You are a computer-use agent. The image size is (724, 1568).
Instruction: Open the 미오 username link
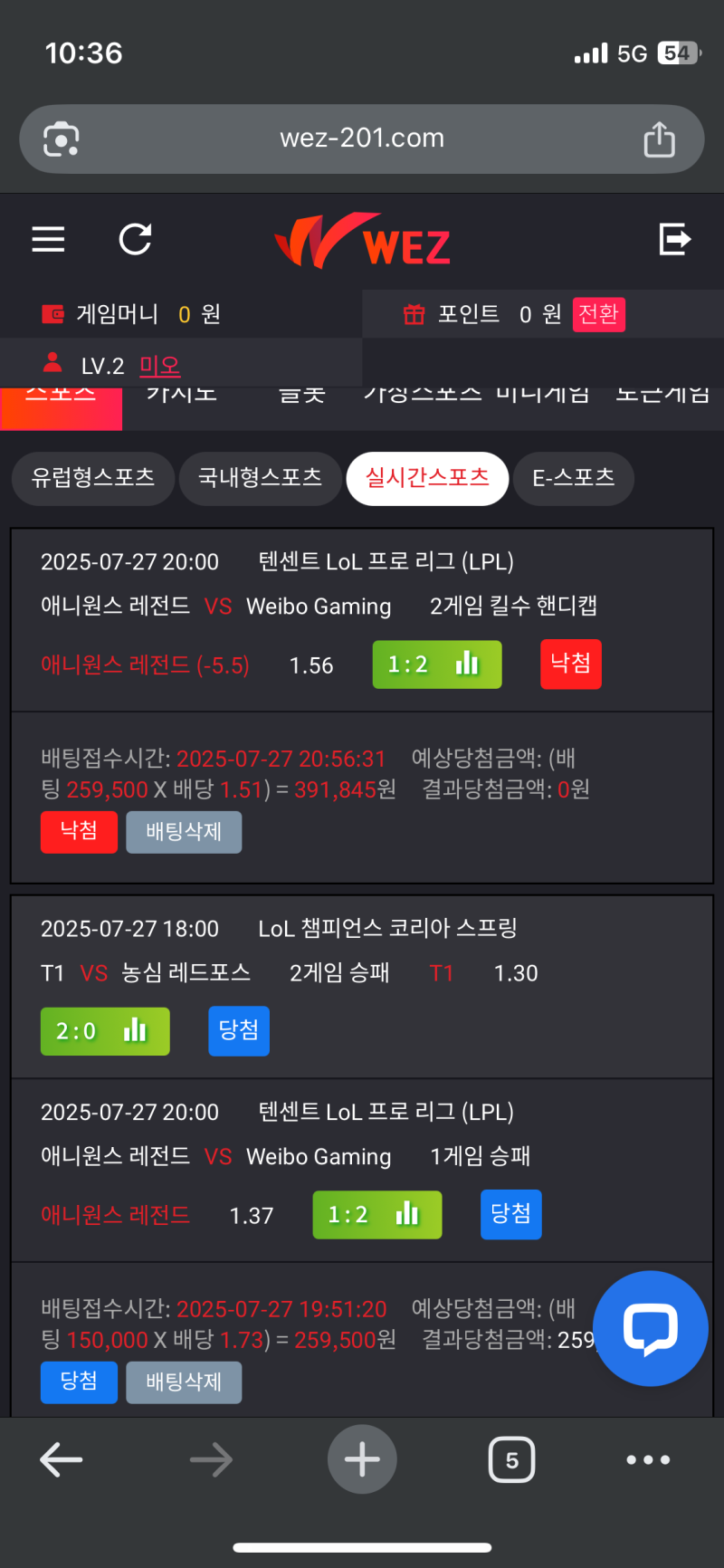[x=160, y=366]
